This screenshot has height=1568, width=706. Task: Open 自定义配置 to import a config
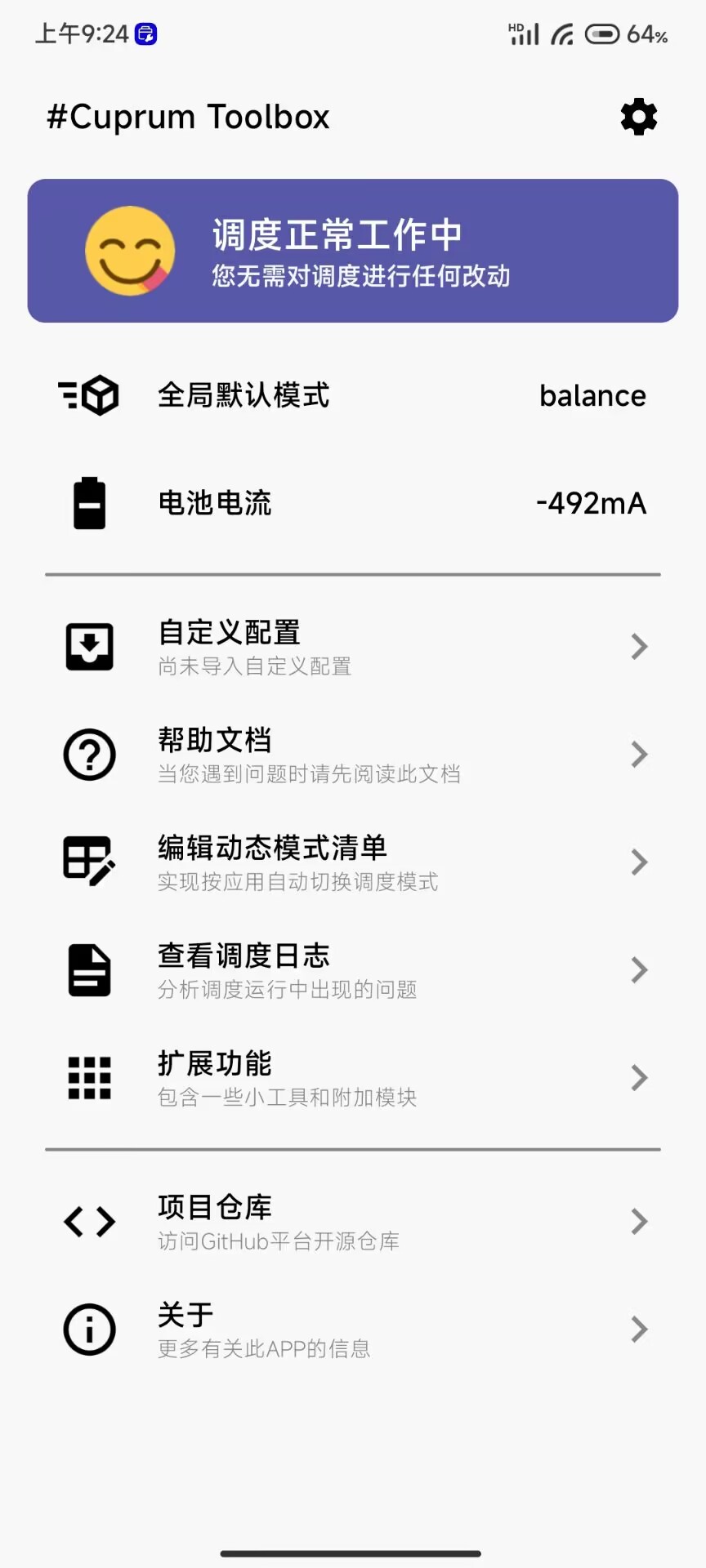pyautogui.click(x=353, y=647)
